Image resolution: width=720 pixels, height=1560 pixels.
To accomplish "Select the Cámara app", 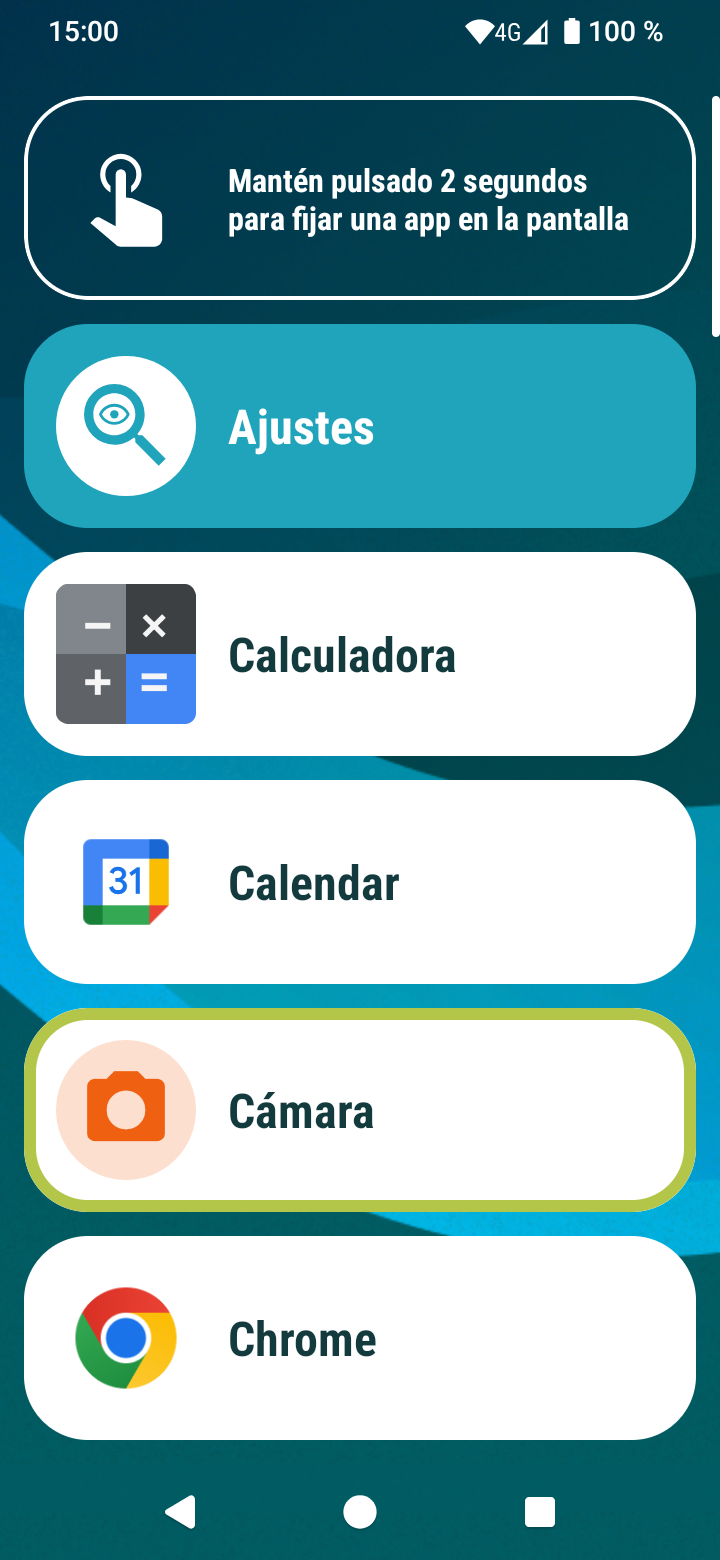I will pos(360,1110).
